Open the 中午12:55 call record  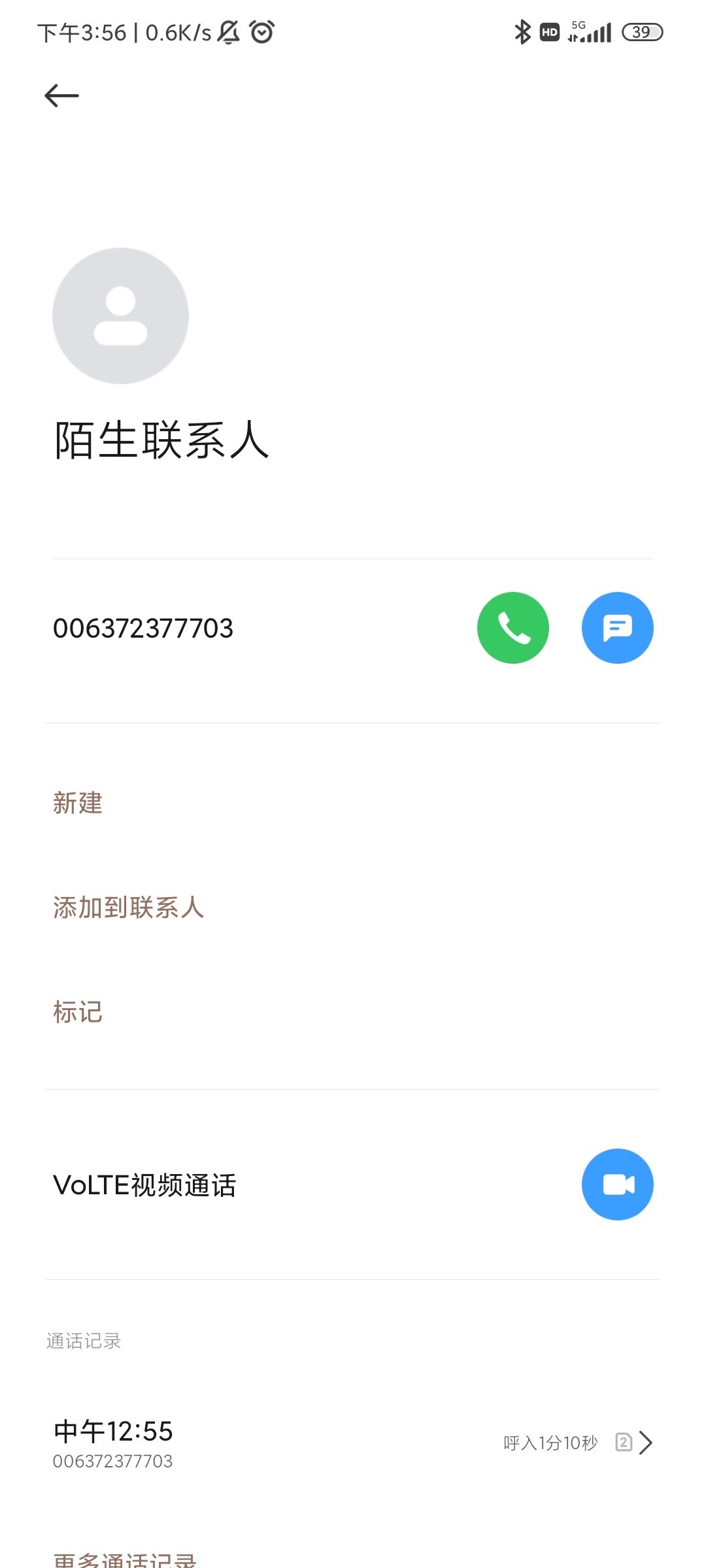[x=353, y=1443]
